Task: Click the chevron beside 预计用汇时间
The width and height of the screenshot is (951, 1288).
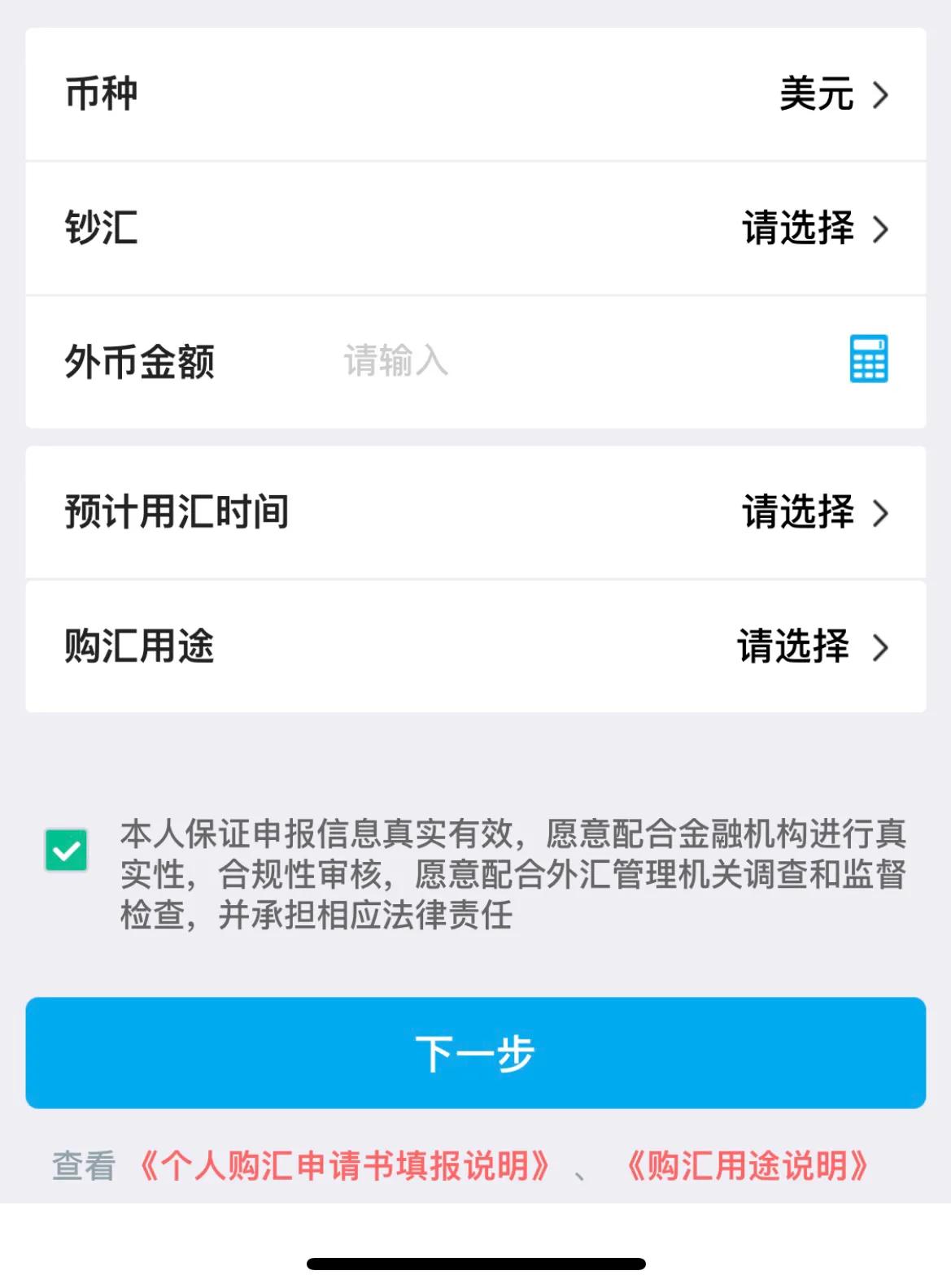Action: (x=882, y=511)
